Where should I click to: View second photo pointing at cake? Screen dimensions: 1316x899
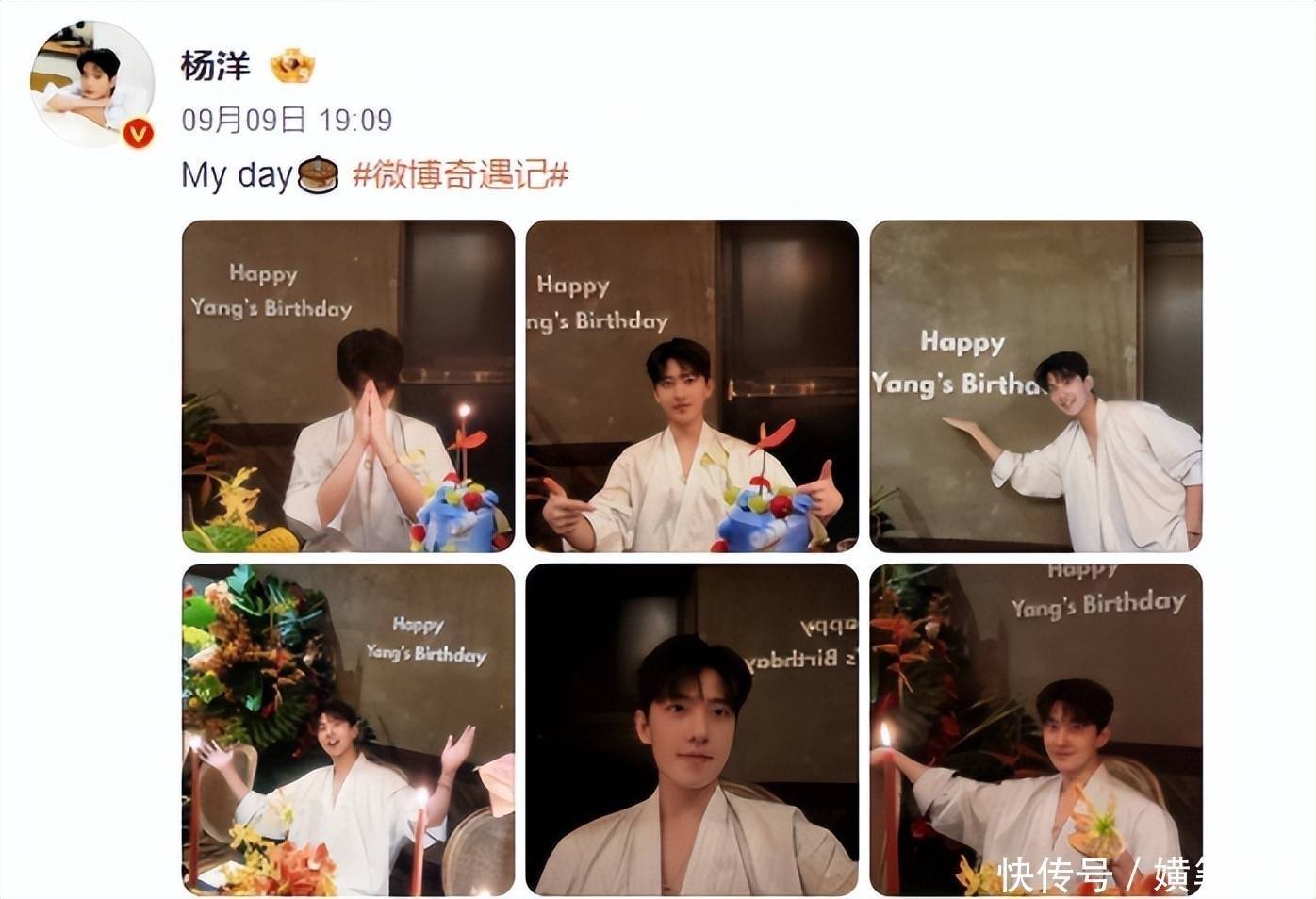[x=692, y=386]
